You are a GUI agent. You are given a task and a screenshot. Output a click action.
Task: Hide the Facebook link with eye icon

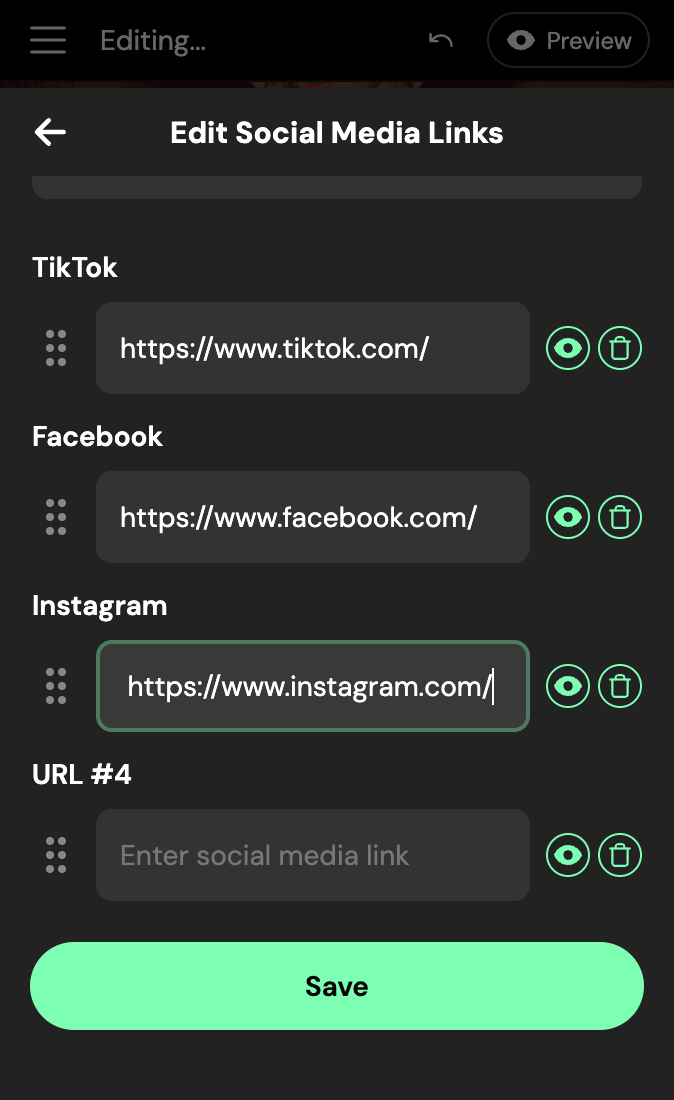[x=568, y=517]
